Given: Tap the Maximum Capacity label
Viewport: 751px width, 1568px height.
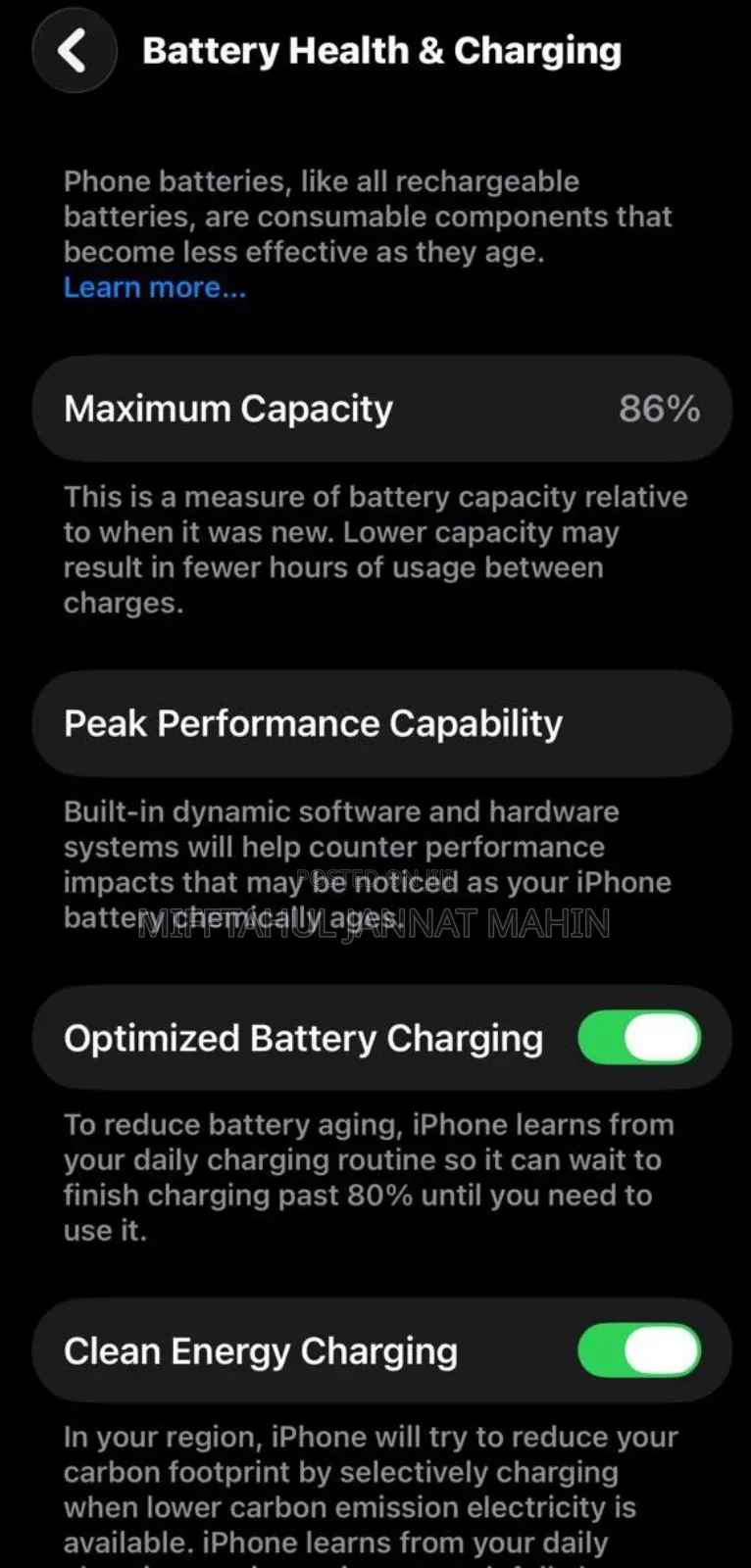Looking at the screenshot, I should [227, 408].
